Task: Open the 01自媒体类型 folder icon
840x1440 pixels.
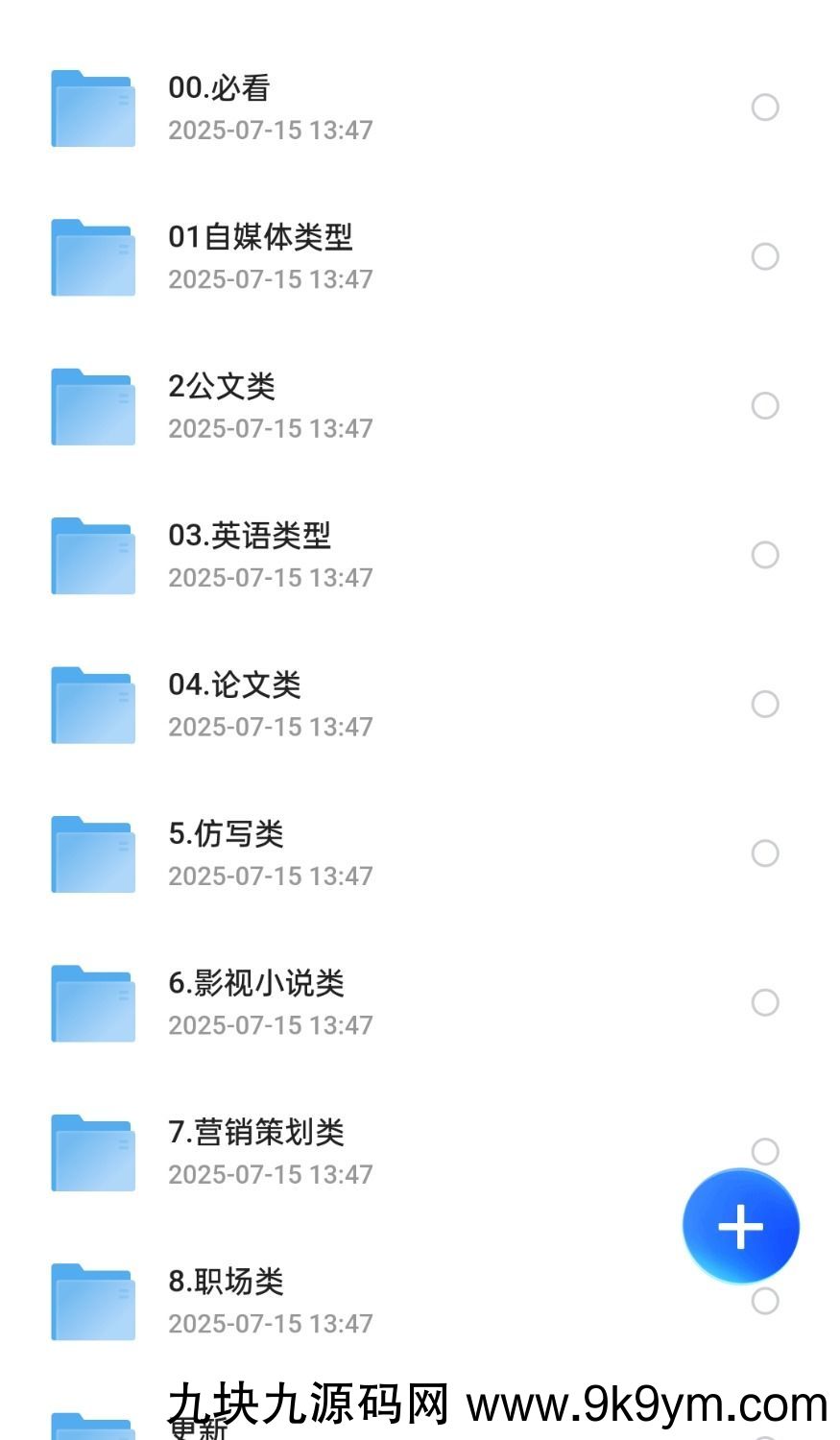Action: pos(92,257)
